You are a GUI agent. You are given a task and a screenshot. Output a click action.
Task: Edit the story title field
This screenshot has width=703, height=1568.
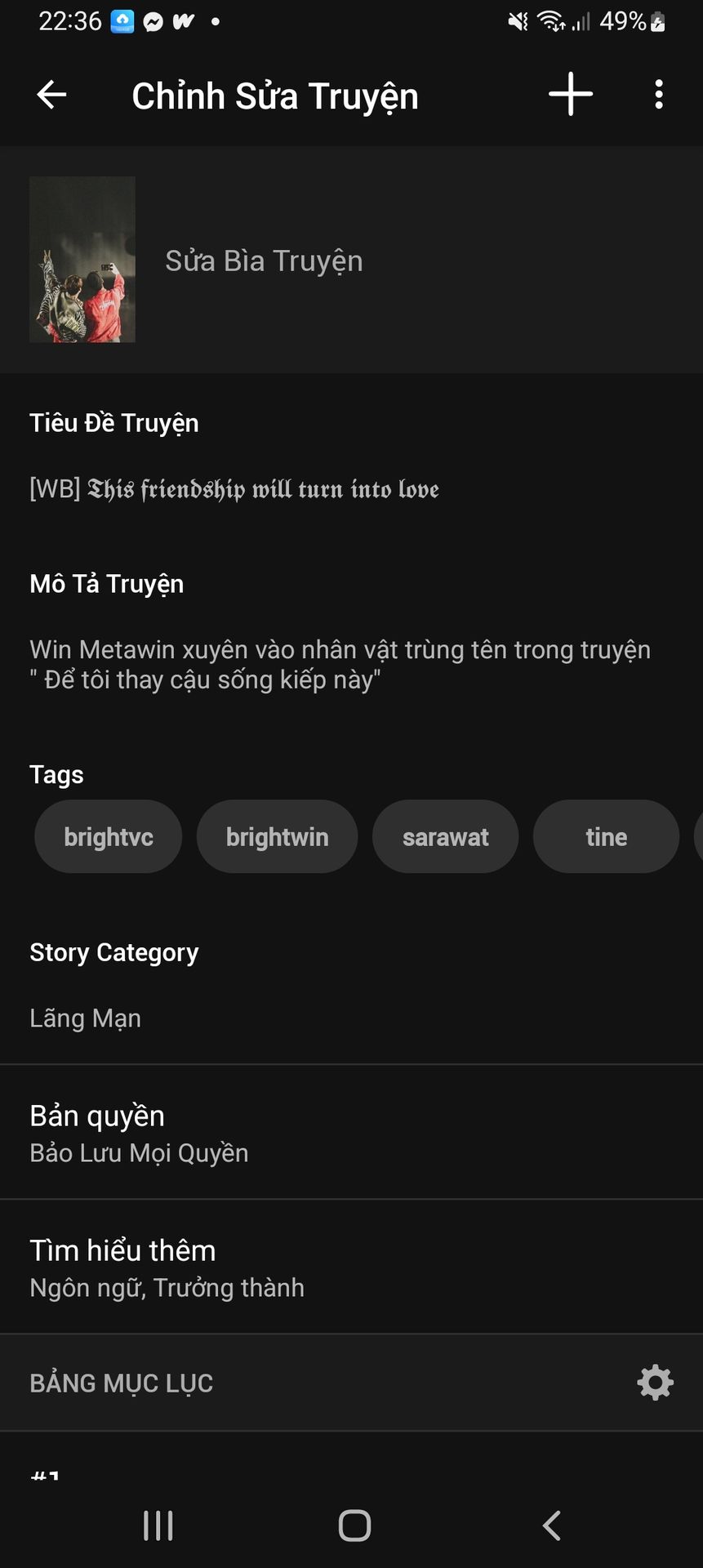(x=234, y=489)
